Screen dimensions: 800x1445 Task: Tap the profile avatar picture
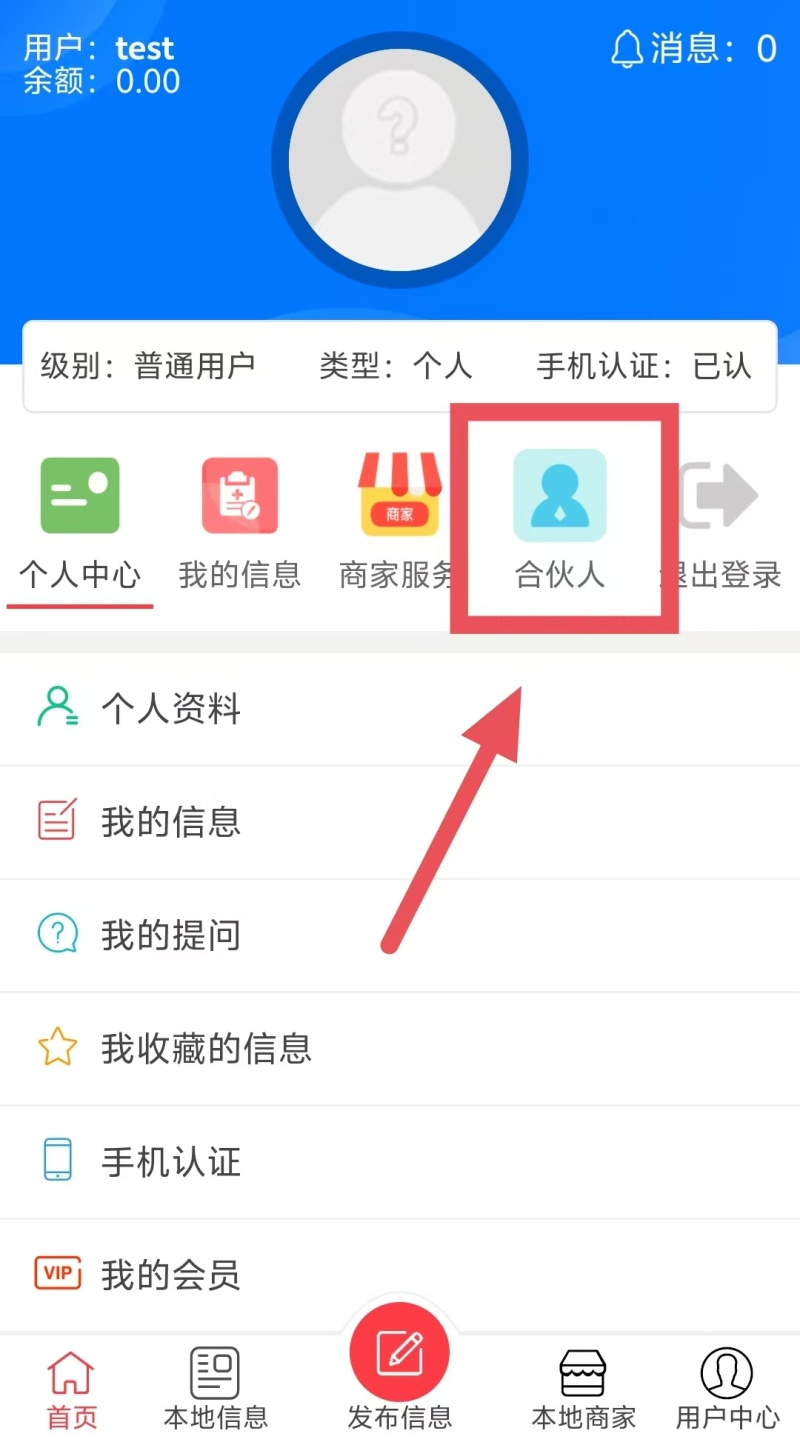click(400, 160)
